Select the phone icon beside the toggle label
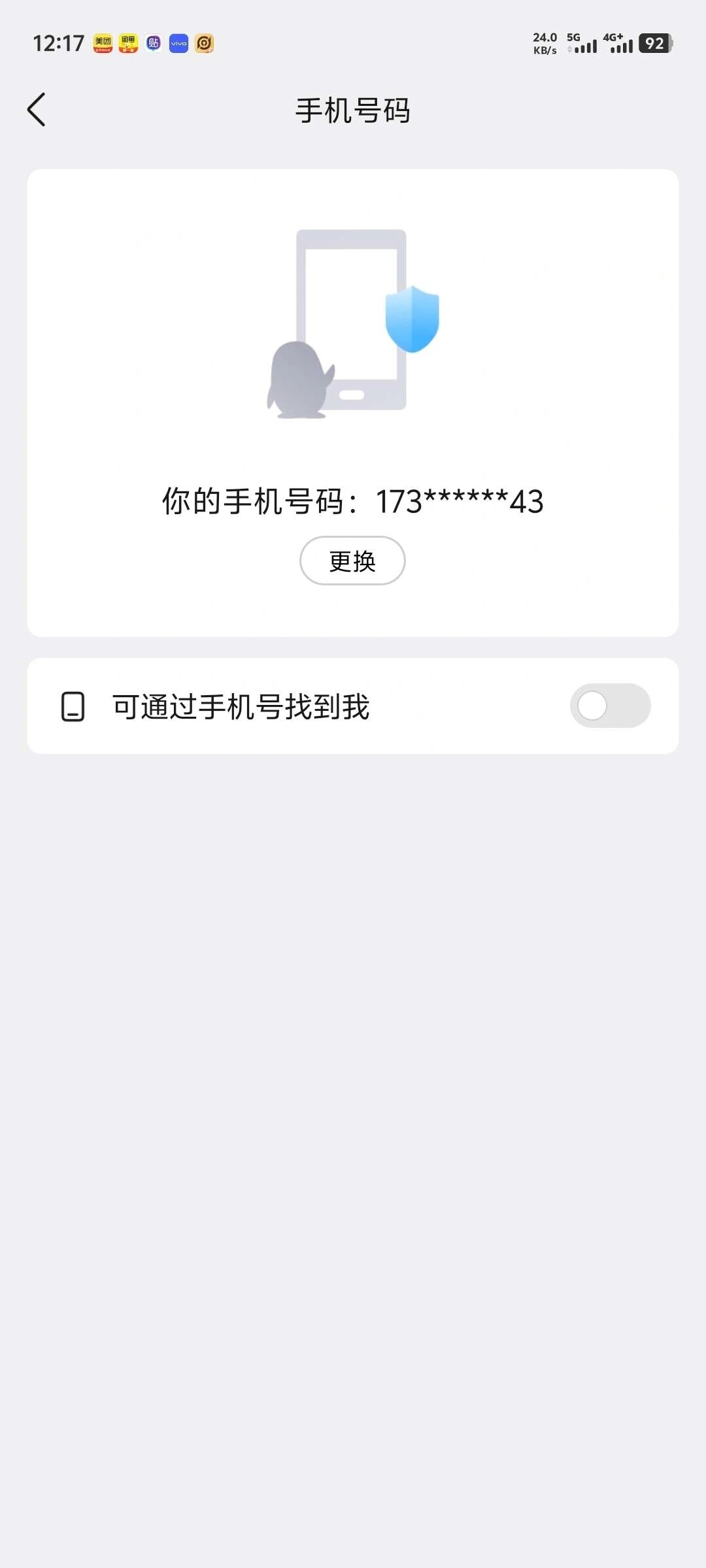Image resolution: width=706 pixels, height=1568 pixels. pos(74,706)
